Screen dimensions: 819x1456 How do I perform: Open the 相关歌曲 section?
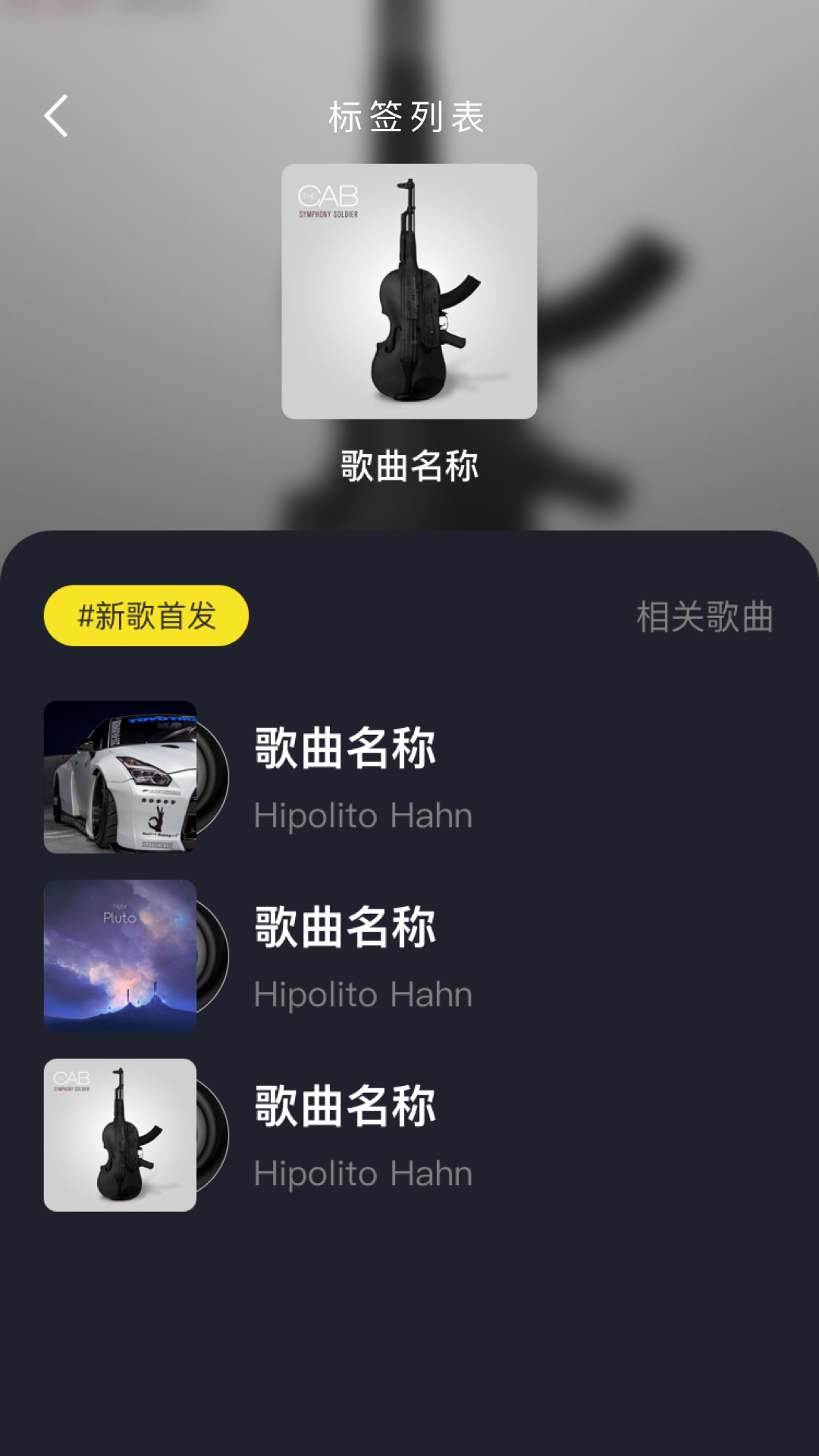pos(704,617)
